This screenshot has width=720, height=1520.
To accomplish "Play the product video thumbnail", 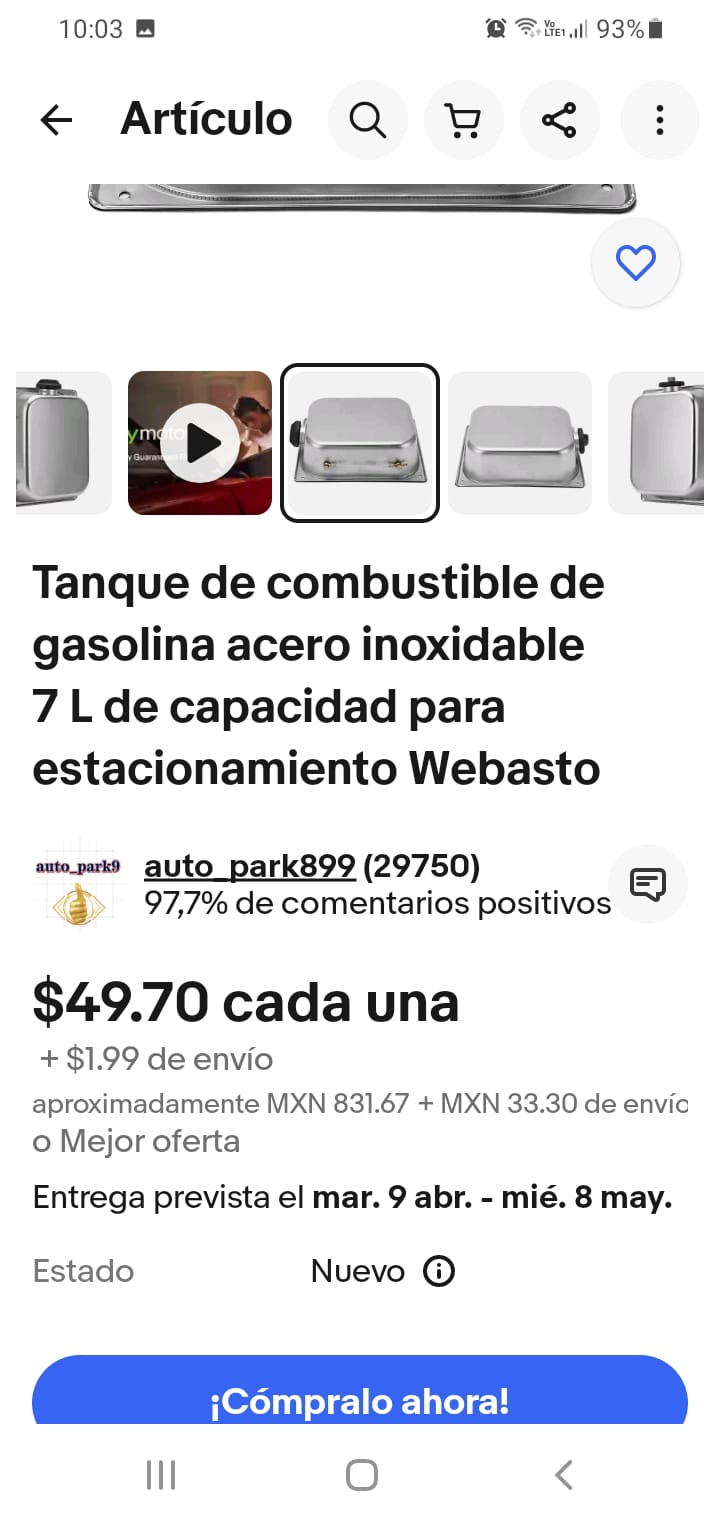I will click(x=199, y=442).
